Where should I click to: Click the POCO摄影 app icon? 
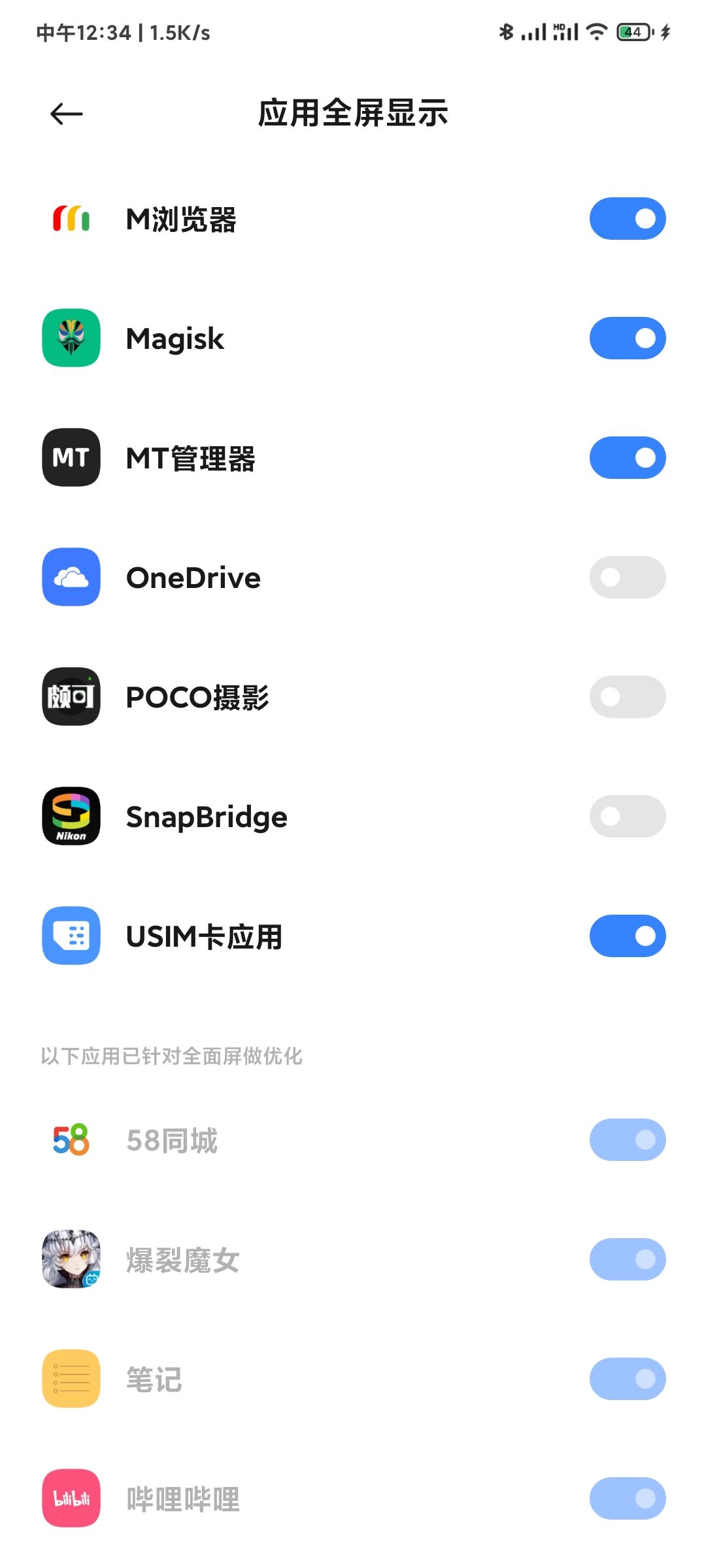pos(70,697)
